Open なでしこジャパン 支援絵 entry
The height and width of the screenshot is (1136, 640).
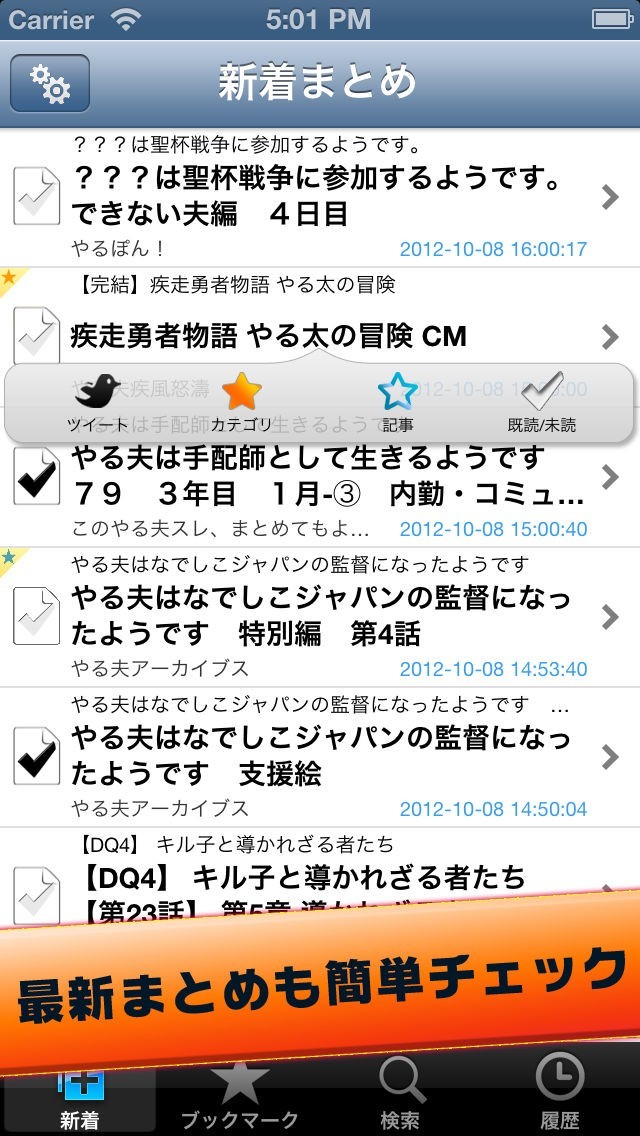pos(330,757)
